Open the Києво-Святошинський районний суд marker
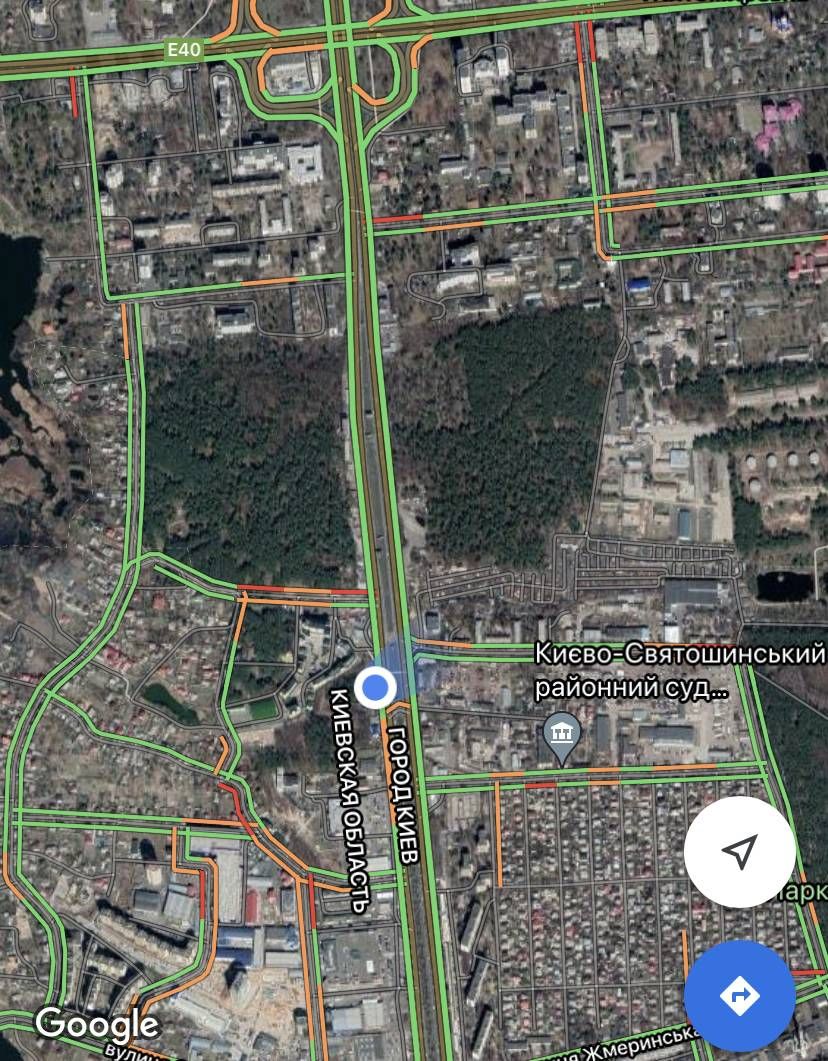The width and height of the screenshot is (828, 1061). 563,737
